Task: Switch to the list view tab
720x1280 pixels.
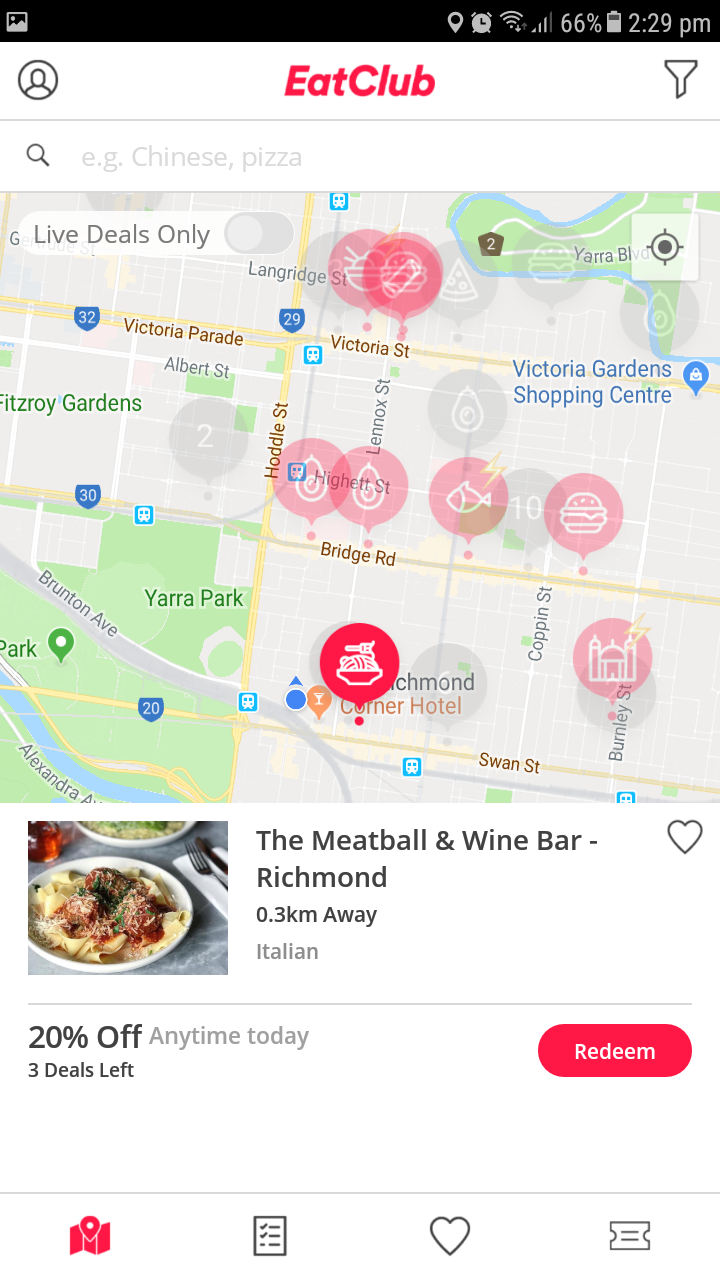Action: 270,1236
